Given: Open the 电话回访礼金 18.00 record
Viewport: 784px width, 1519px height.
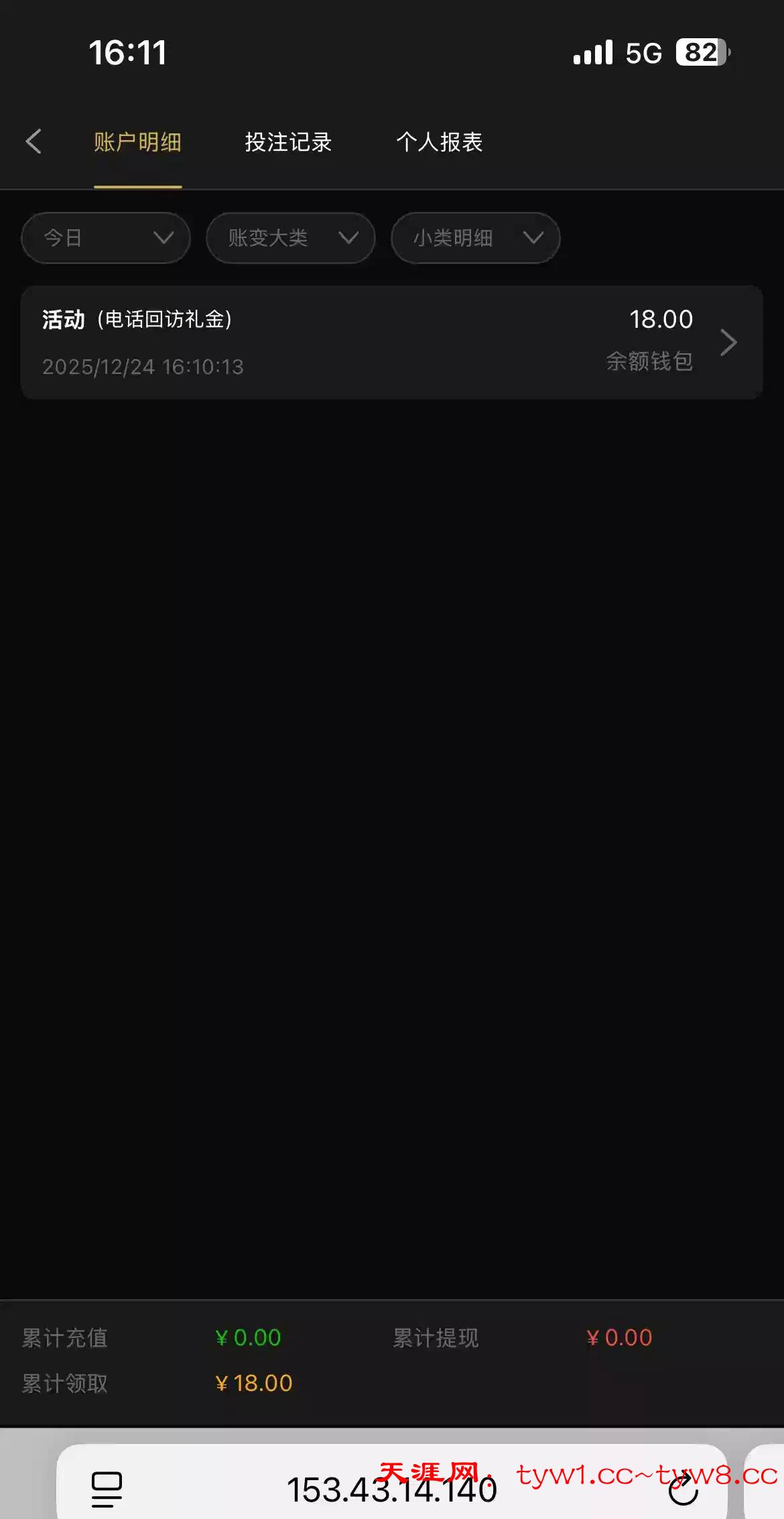Looking at the screenshot, I should (391, 343).
